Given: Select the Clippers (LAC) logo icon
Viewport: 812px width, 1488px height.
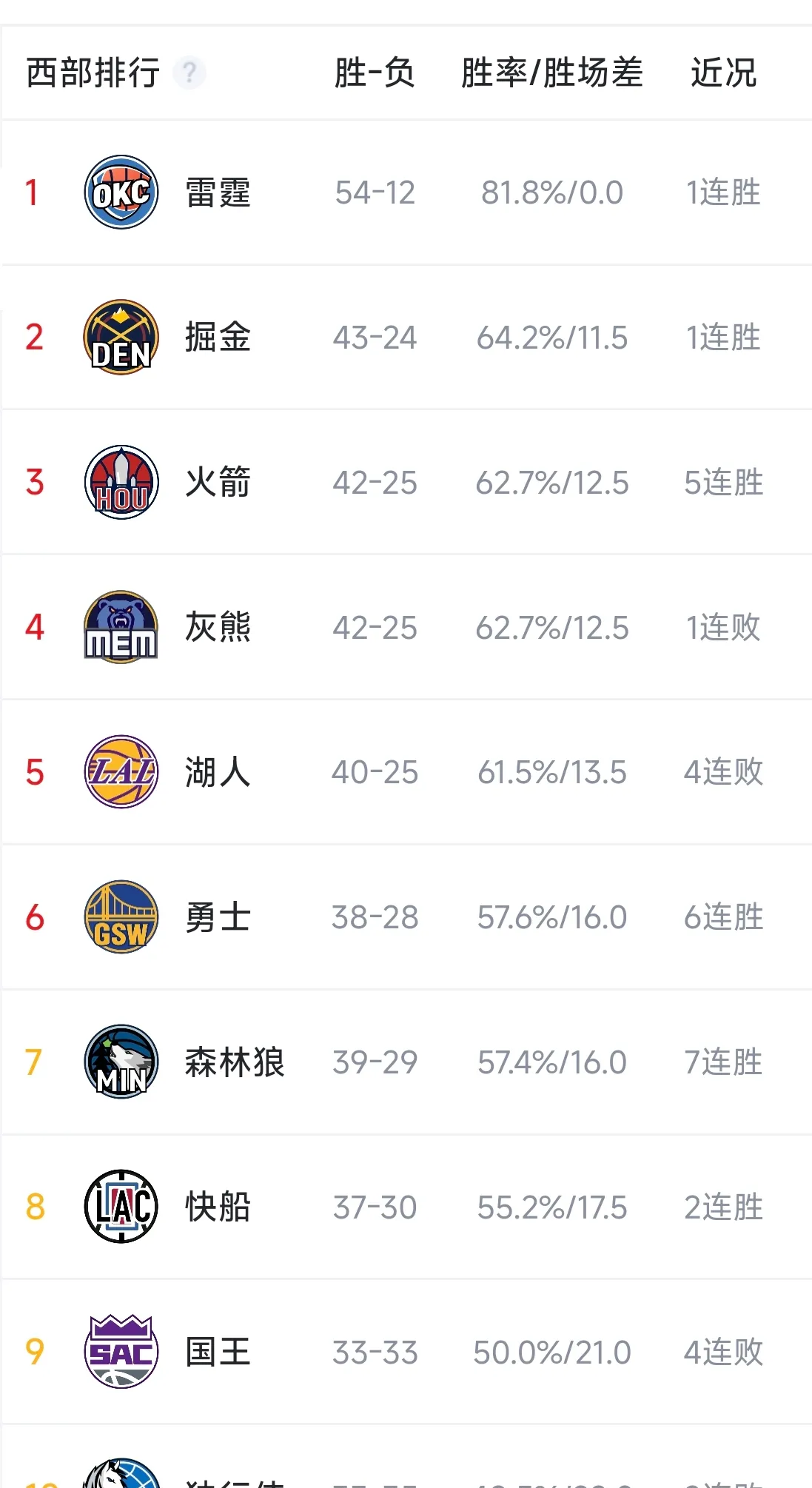Looking at the screenshot, I should click(121, 1206).
